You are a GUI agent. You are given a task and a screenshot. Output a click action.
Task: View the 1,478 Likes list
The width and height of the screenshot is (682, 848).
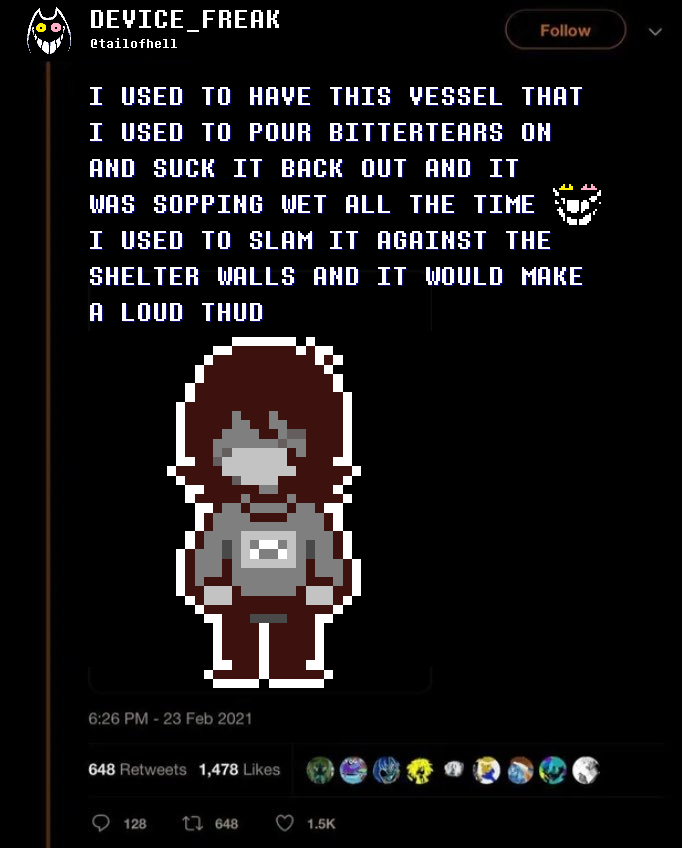pyautogui.click(x=240, y=770)
